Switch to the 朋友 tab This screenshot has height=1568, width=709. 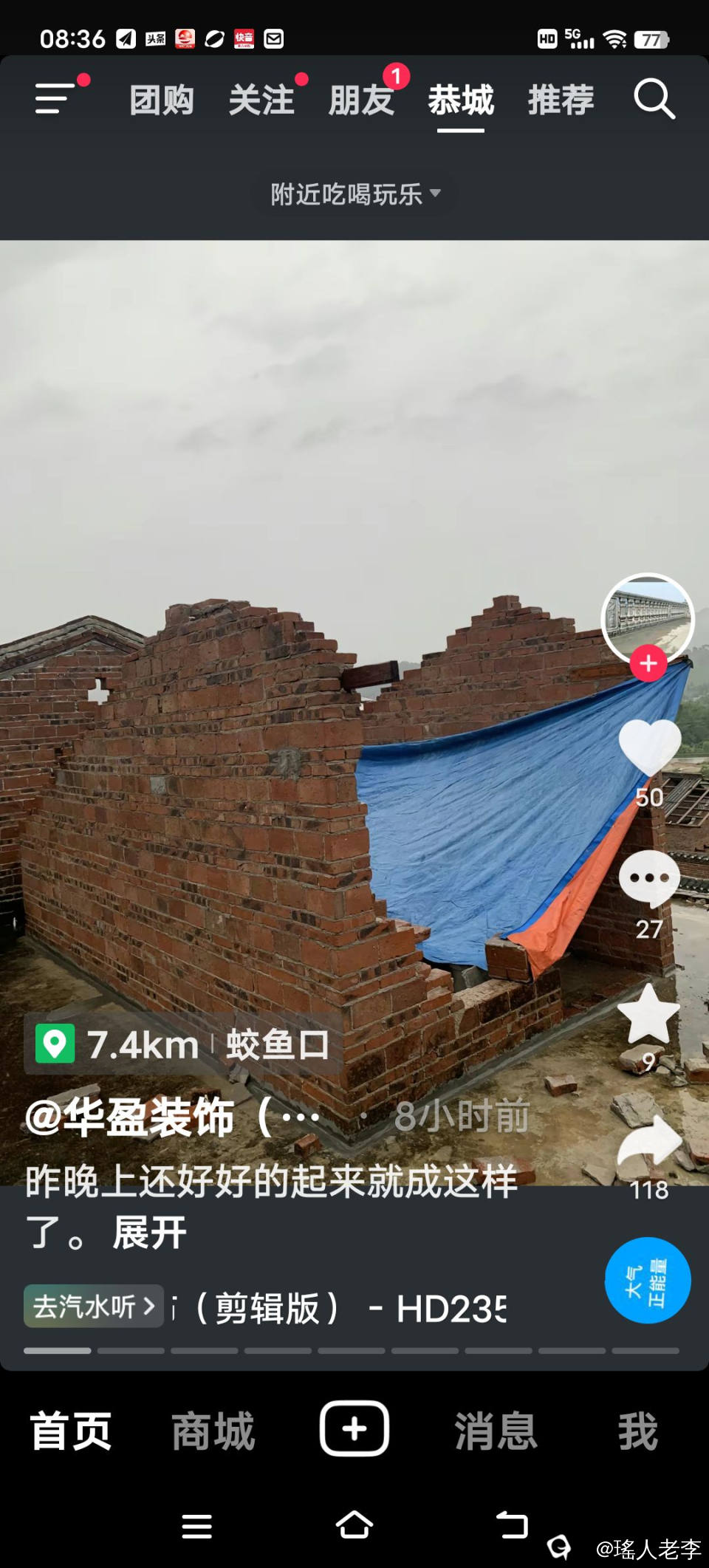click(361, 100)
